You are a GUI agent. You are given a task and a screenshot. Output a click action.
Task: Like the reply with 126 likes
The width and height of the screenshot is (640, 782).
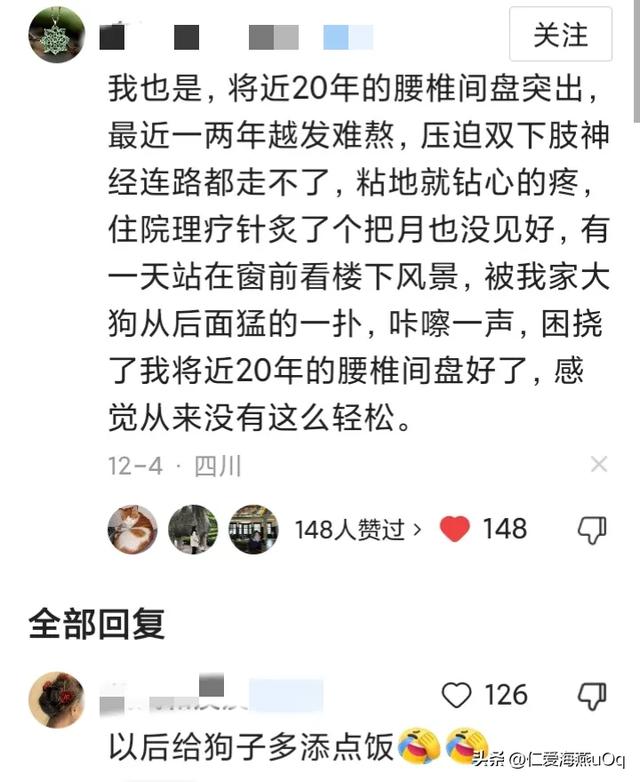[456, 695]
